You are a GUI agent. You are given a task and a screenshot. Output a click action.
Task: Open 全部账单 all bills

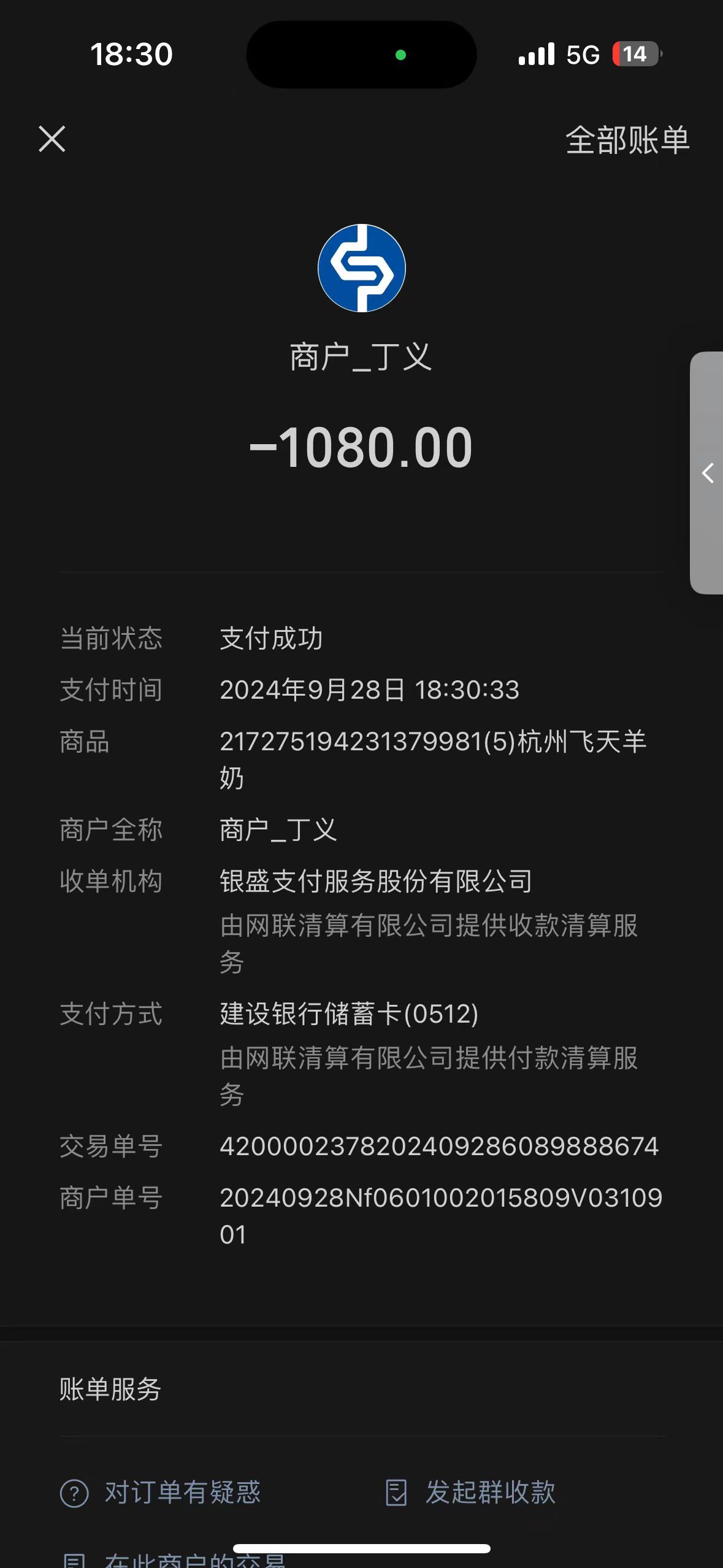click(x=627, y=140)
